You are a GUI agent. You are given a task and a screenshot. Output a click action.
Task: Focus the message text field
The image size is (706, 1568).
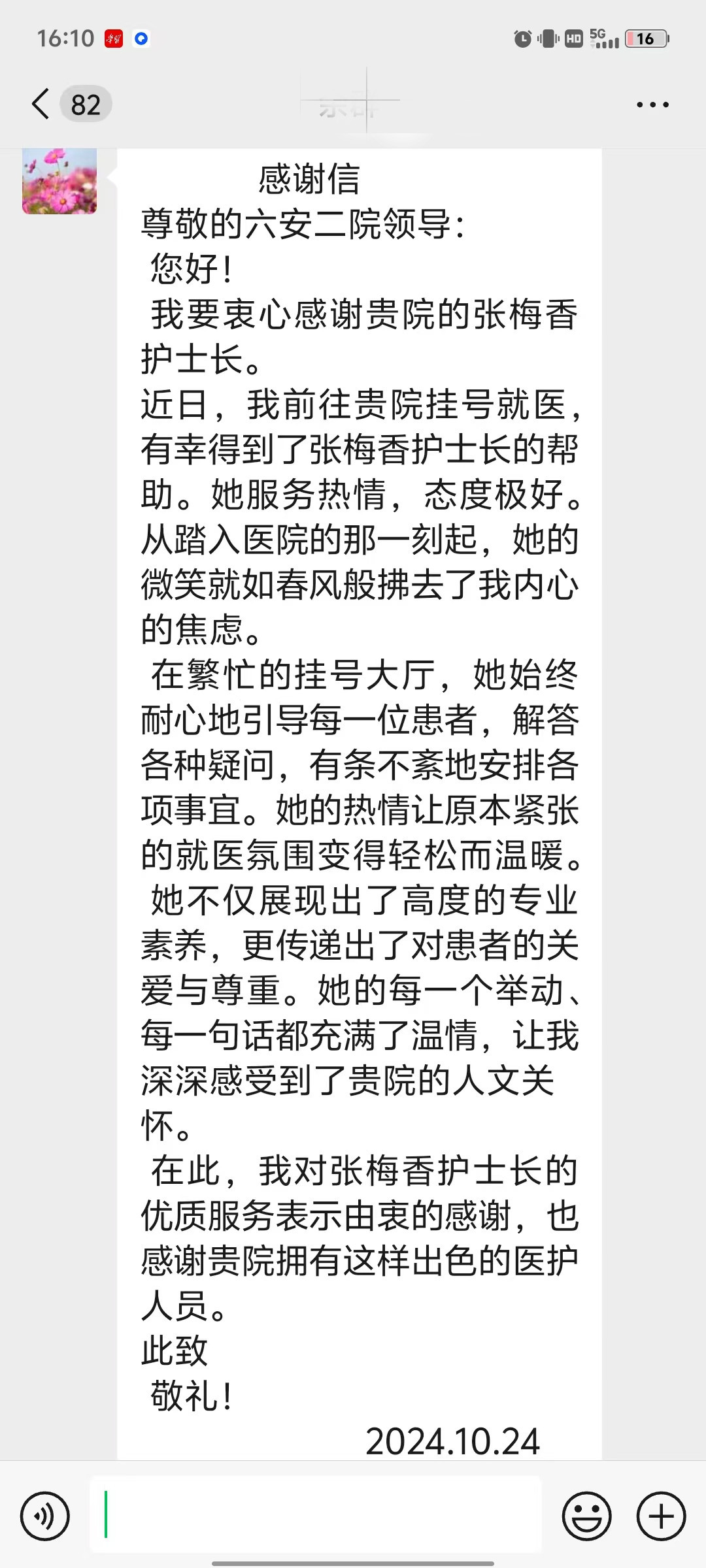tap(316, 1514)
